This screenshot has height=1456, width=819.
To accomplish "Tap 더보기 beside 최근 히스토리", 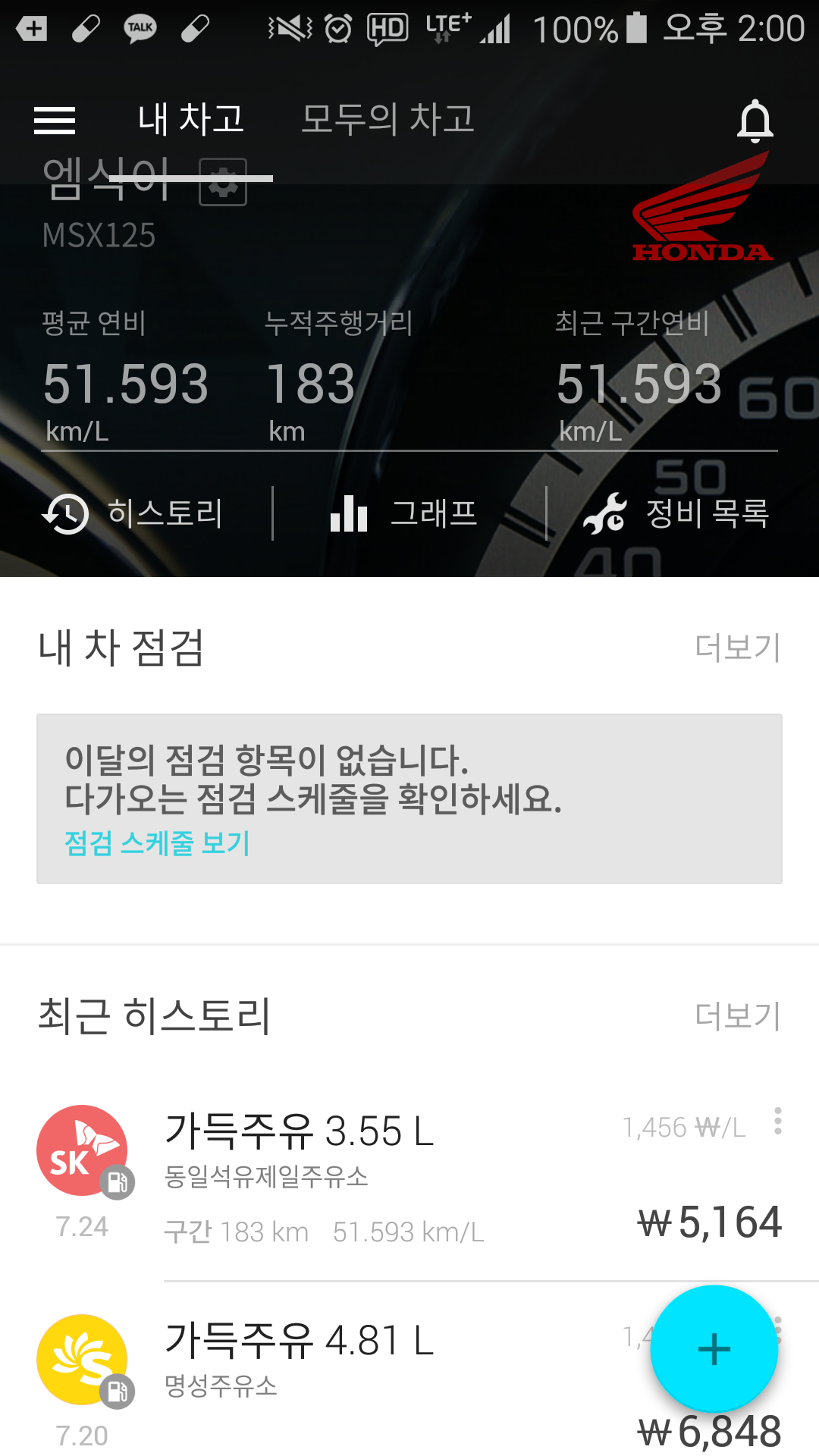I will [x=737, y=1015].
